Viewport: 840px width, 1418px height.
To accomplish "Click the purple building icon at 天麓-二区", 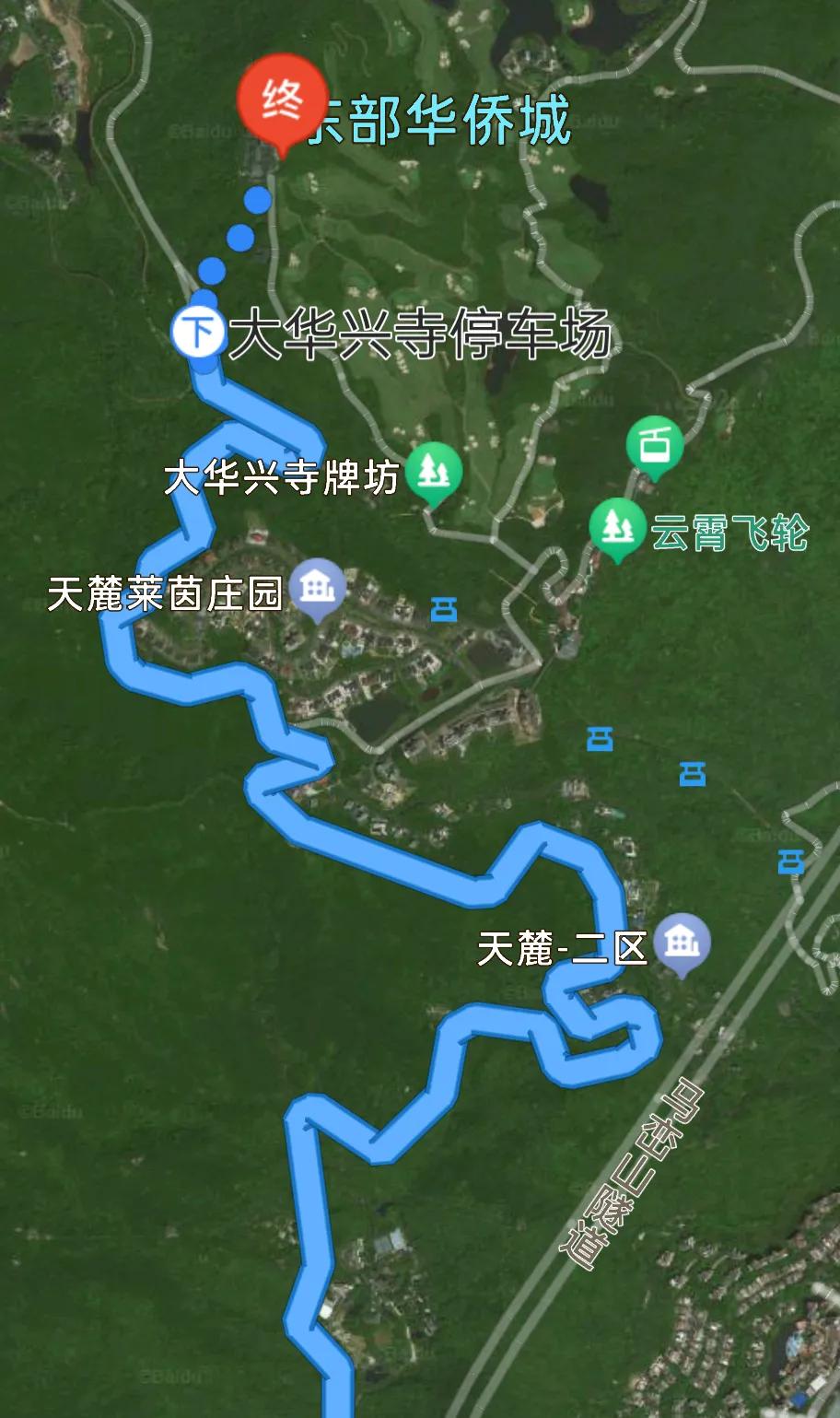I will [682, 939].
